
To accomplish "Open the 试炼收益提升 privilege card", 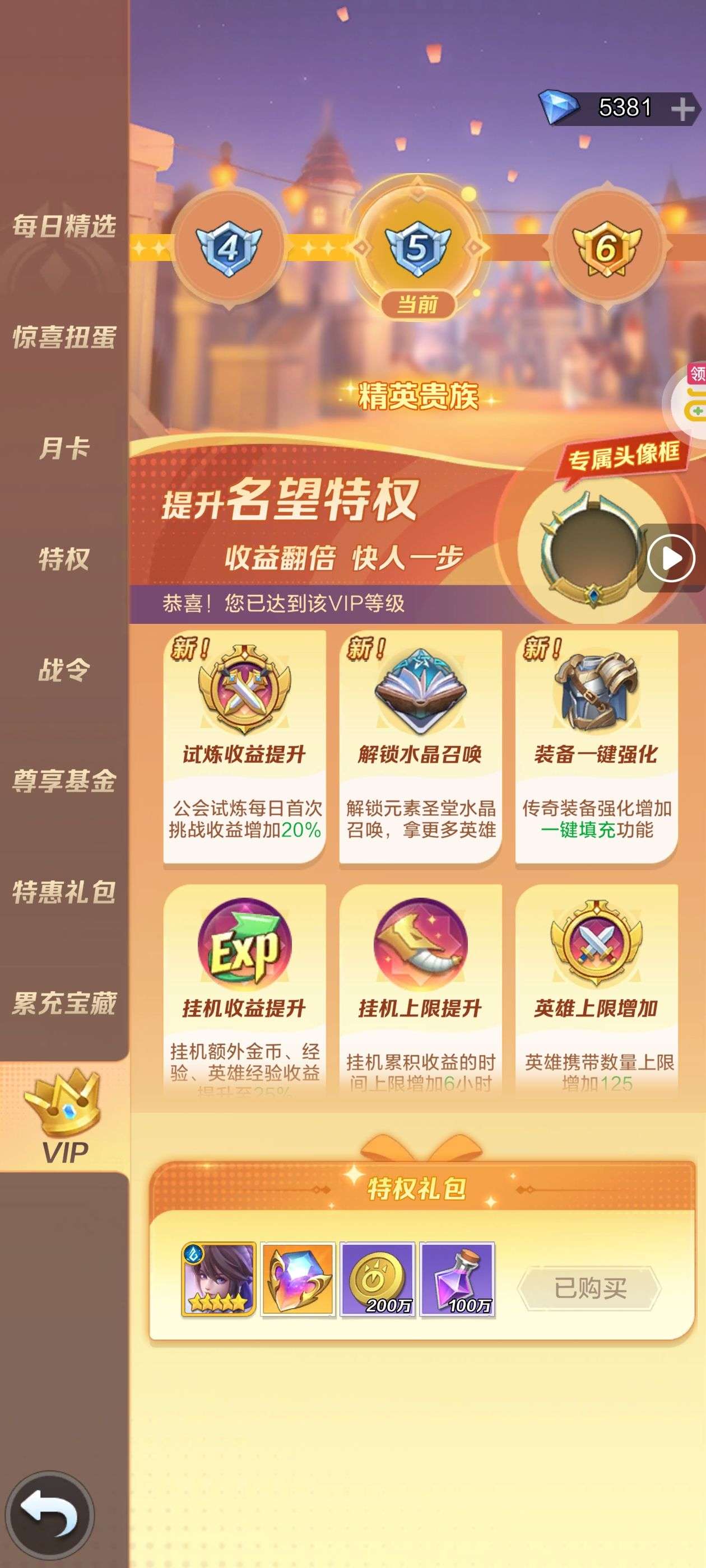I will 244,746.
